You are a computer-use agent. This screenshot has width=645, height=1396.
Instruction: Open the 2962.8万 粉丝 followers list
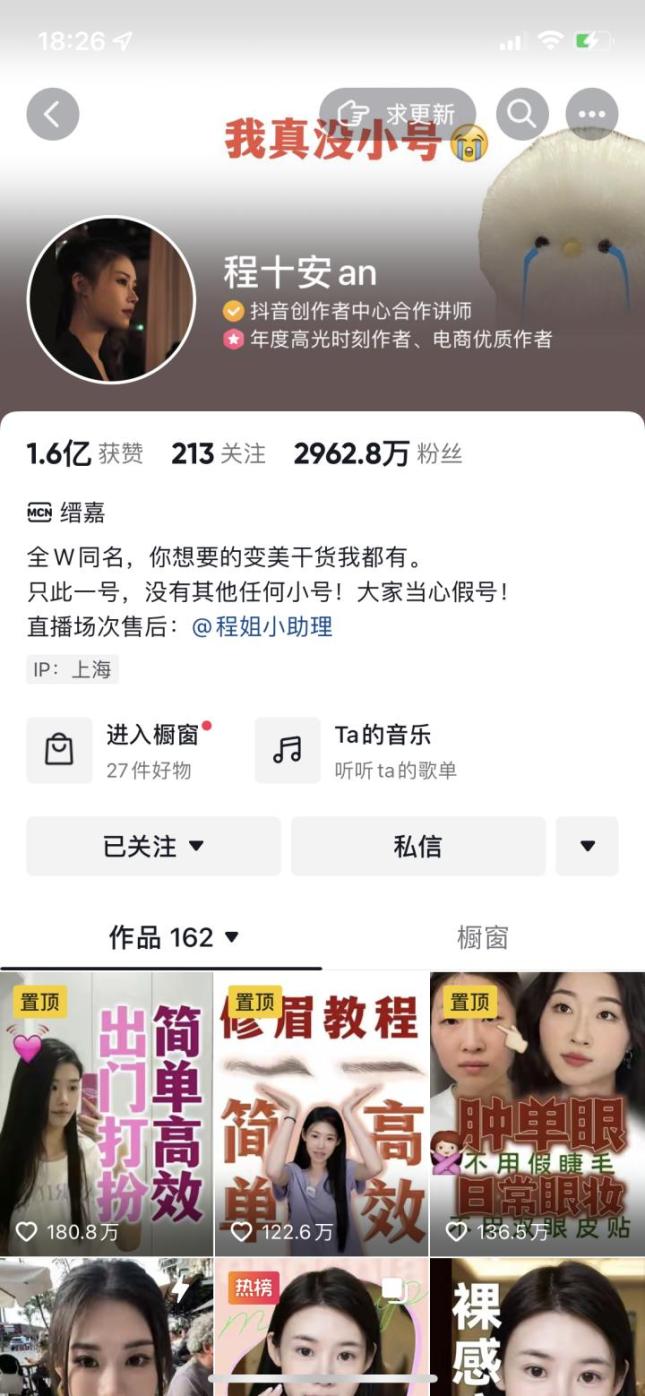coord(377,454)
